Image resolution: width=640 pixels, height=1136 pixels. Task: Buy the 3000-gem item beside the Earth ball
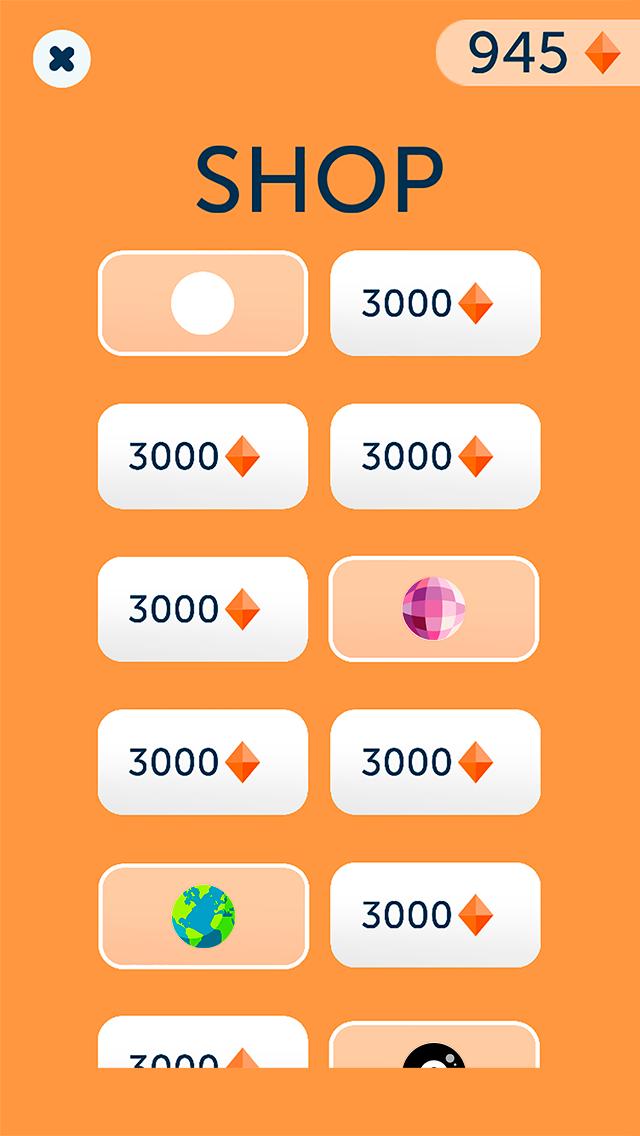pos(435,915)
